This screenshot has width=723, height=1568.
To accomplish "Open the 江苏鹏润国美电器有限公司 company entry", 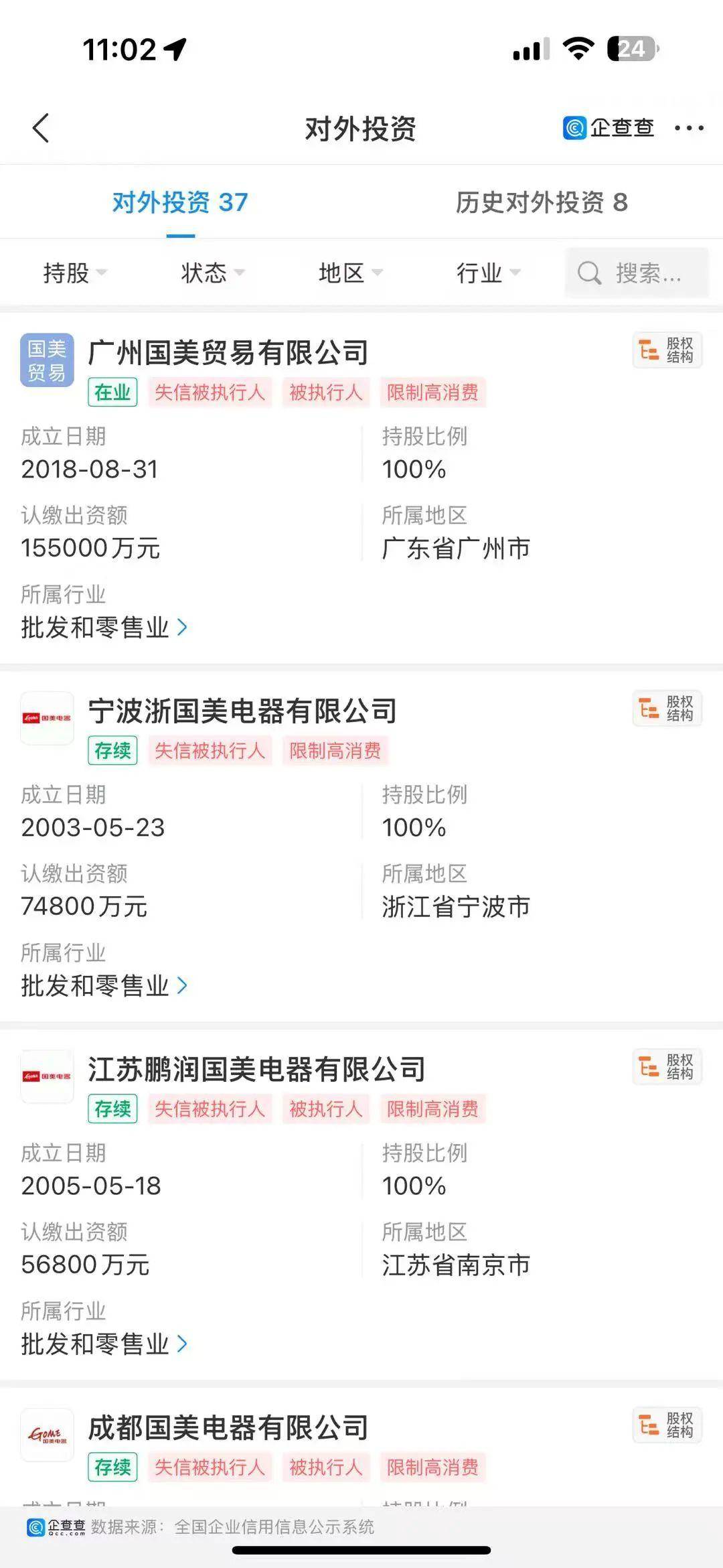I will pos(256,1070).
